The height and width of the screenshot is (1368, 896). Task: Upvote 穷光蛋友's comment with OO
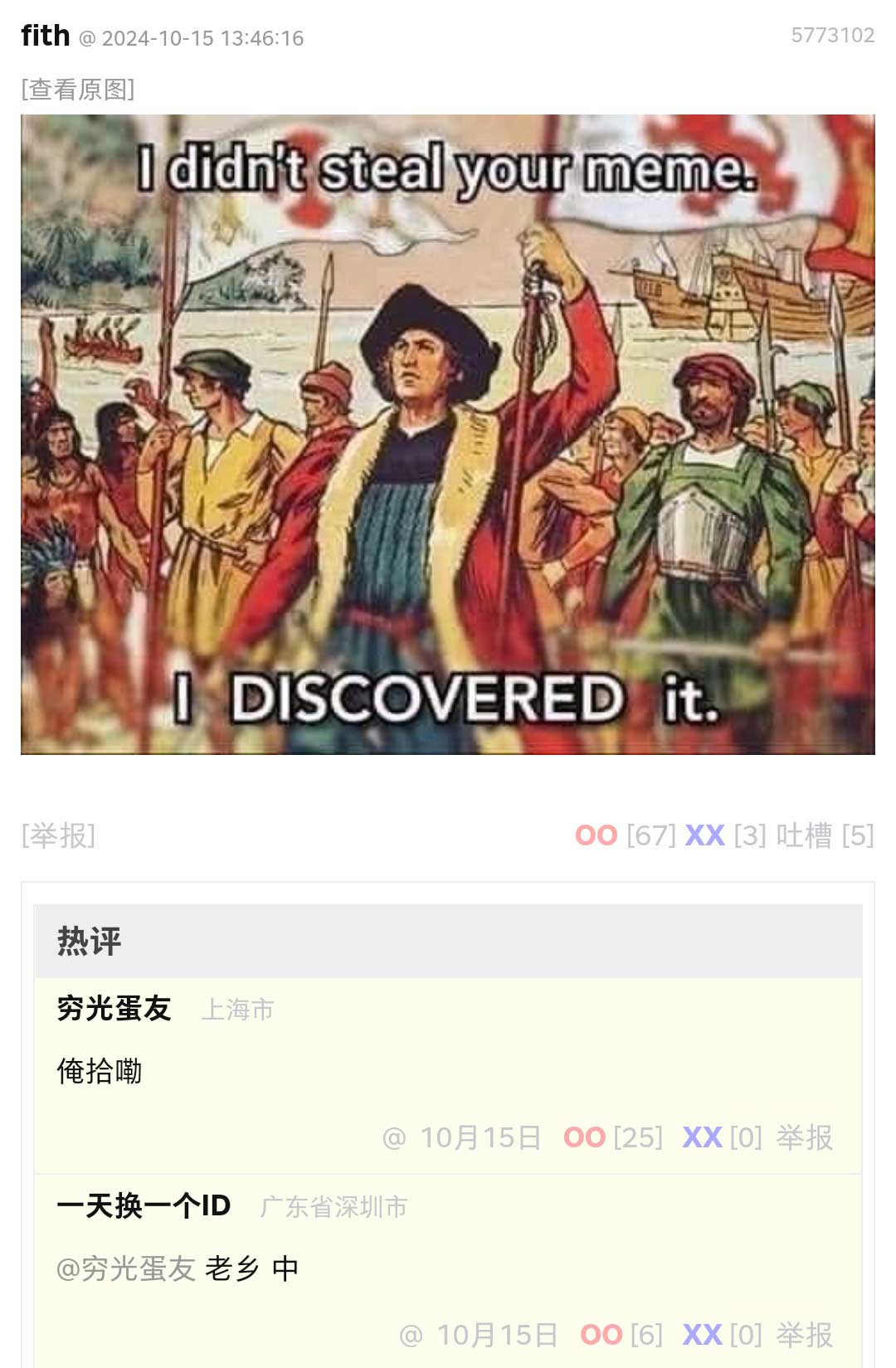click(x=585, y=1137)
